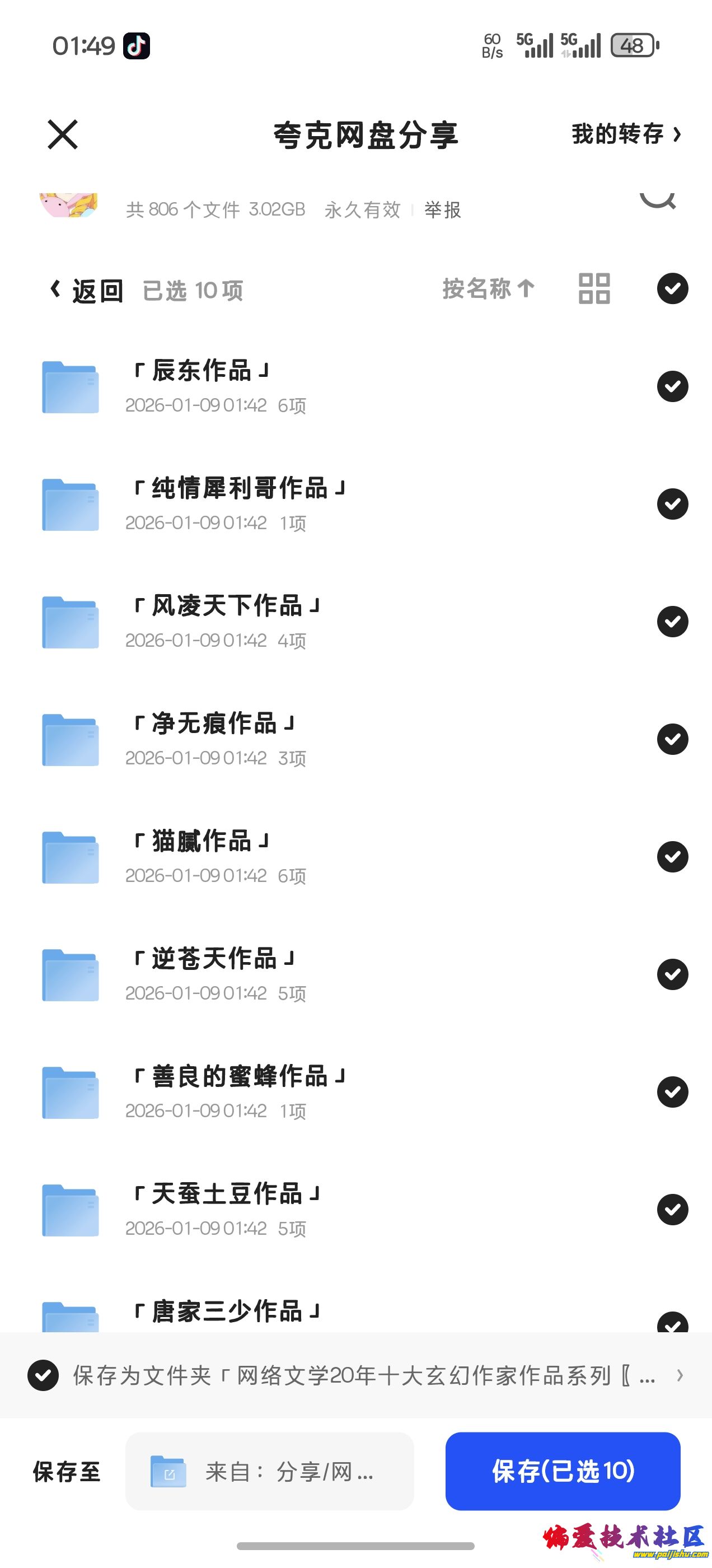Toggle the select-all checkmark

point(672,288)
